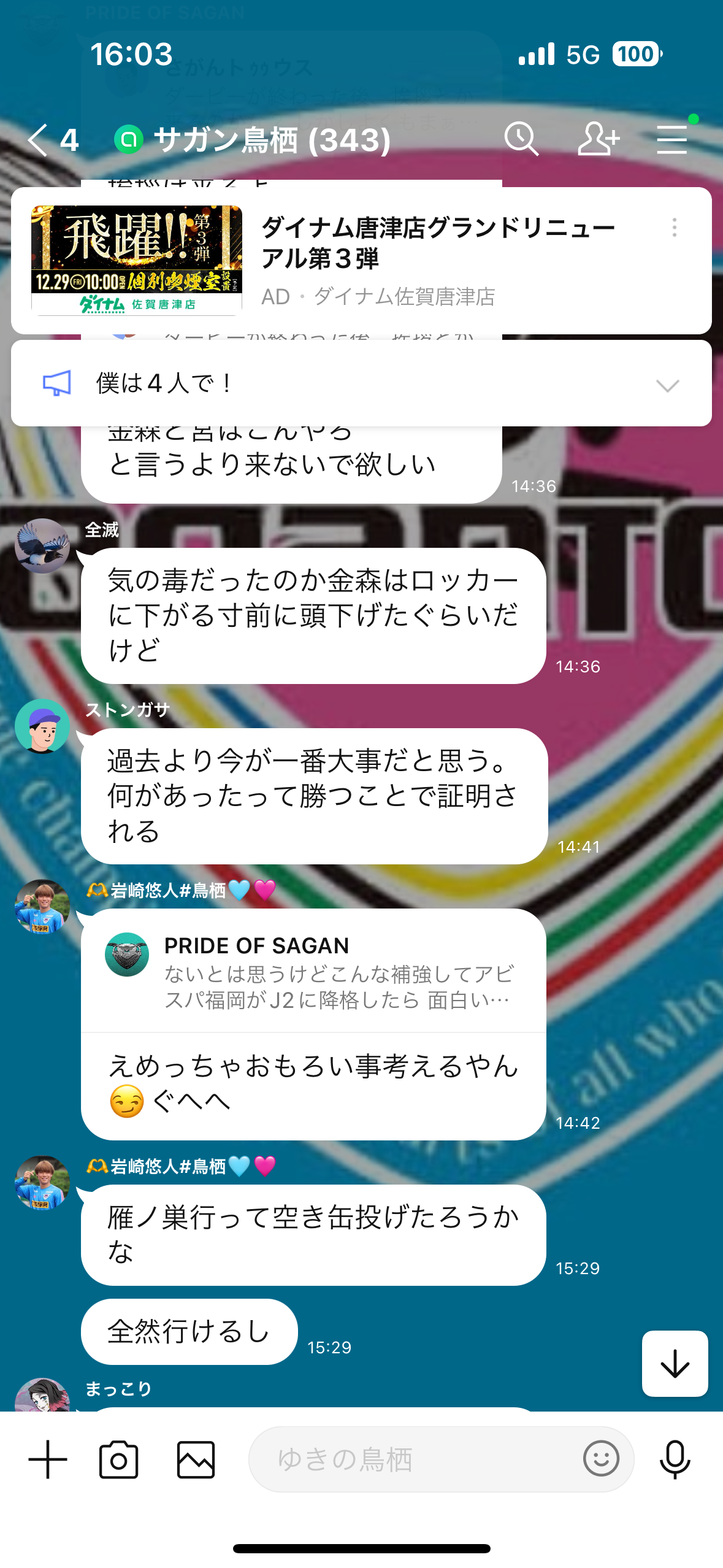The width and height of the screenshot is (723, 1568).
Task: Open the ad's three-dot options
Action: (674, 228)
